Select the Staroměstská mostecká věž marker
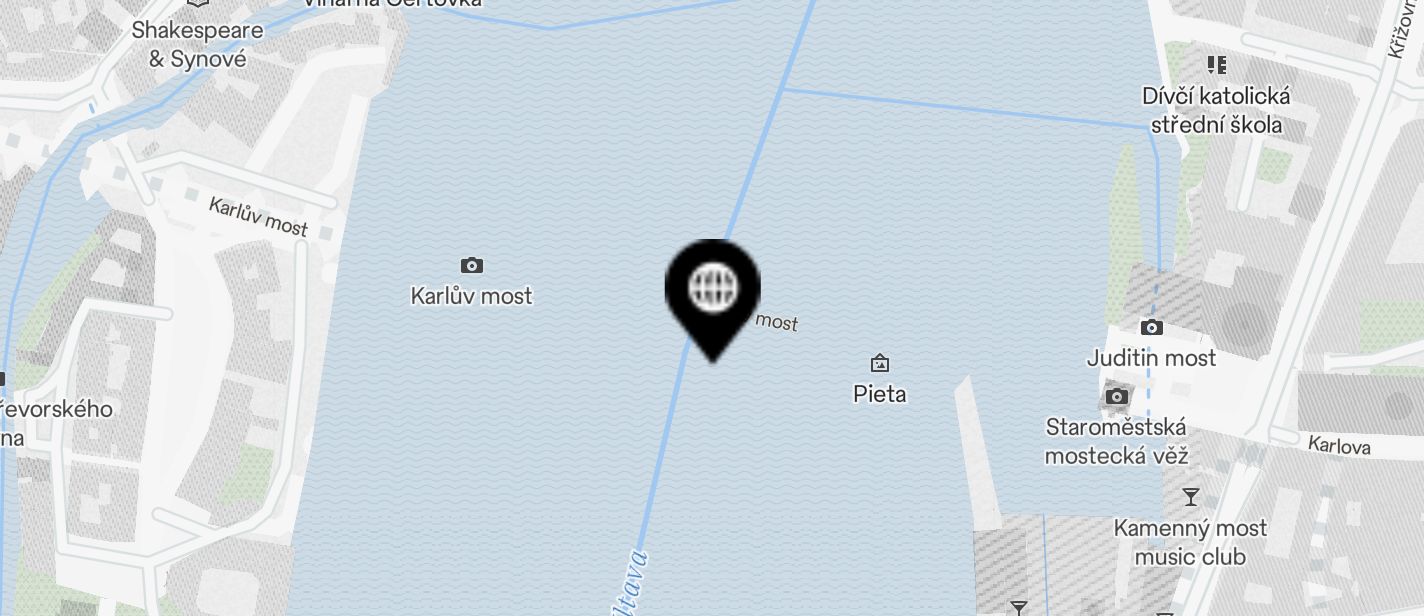The width and height of the screenshot is (1424, 616). (1117, 397)
